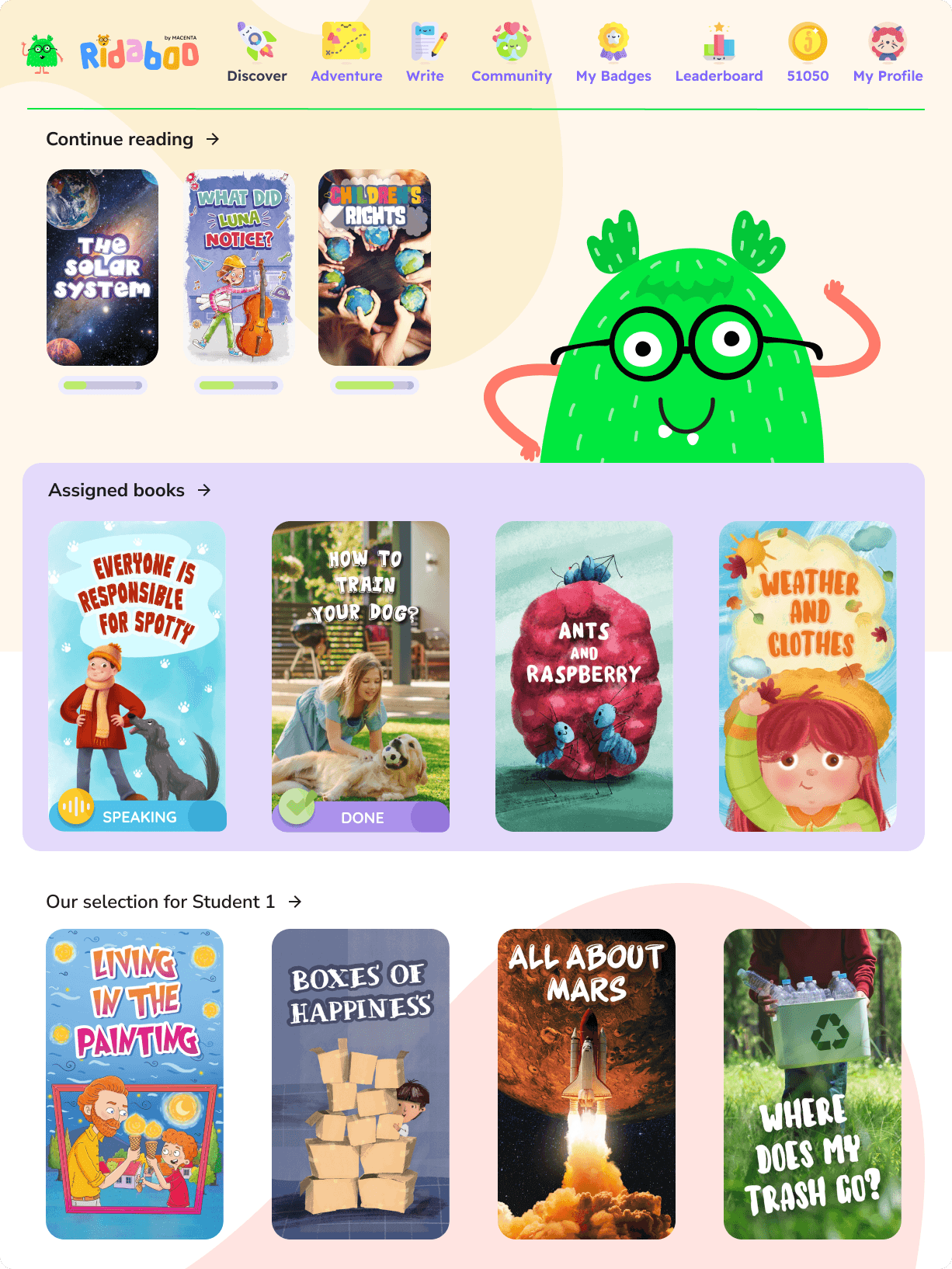
Task: Open My Profile
Action: click(888, 53)
